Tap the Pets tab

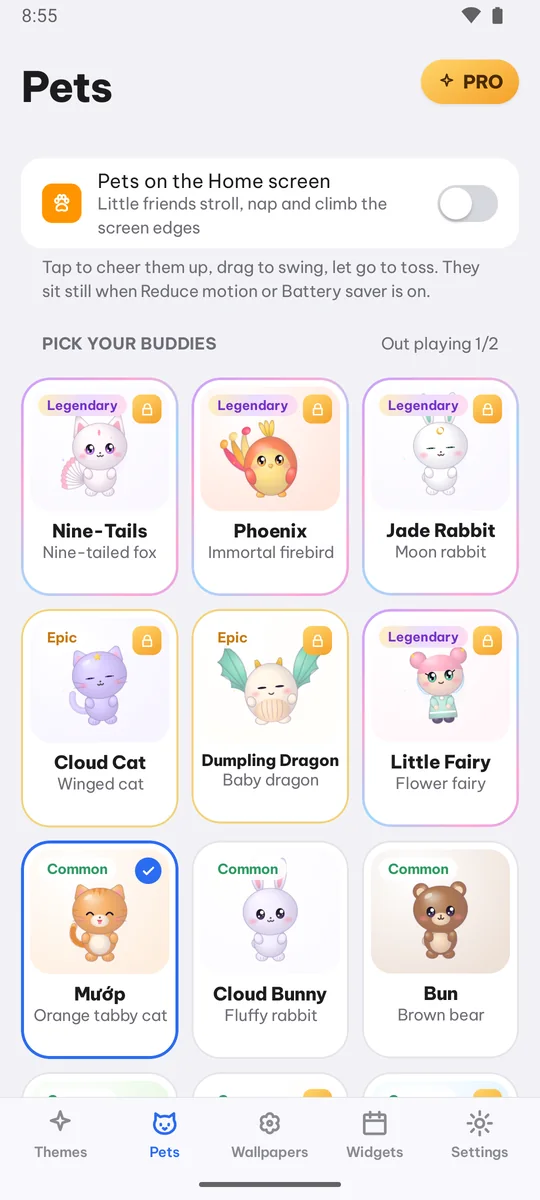(165, 1135)
